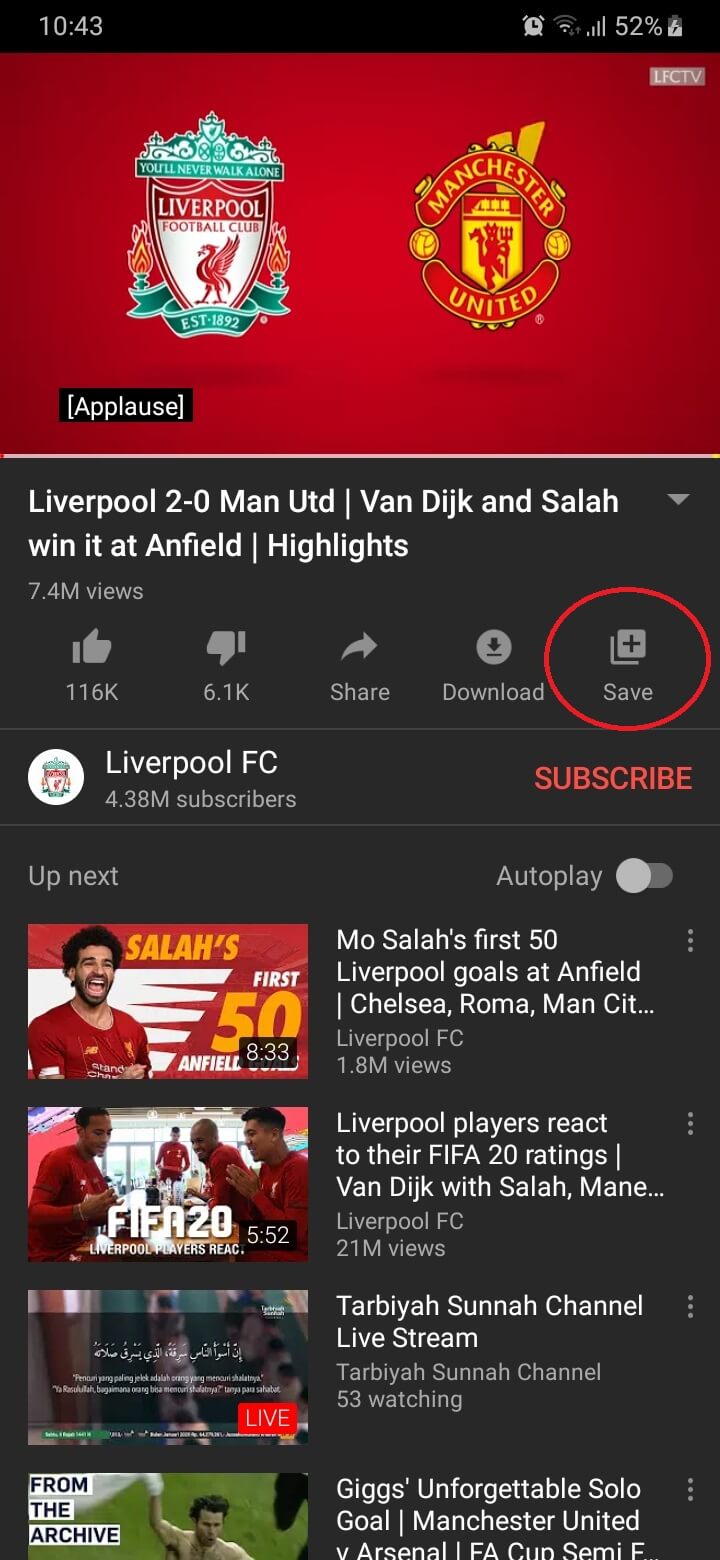This screenshot has width=720, height=1560.
Task: Open options for FIFA 20 ratings video
Action: point(690,1123)
